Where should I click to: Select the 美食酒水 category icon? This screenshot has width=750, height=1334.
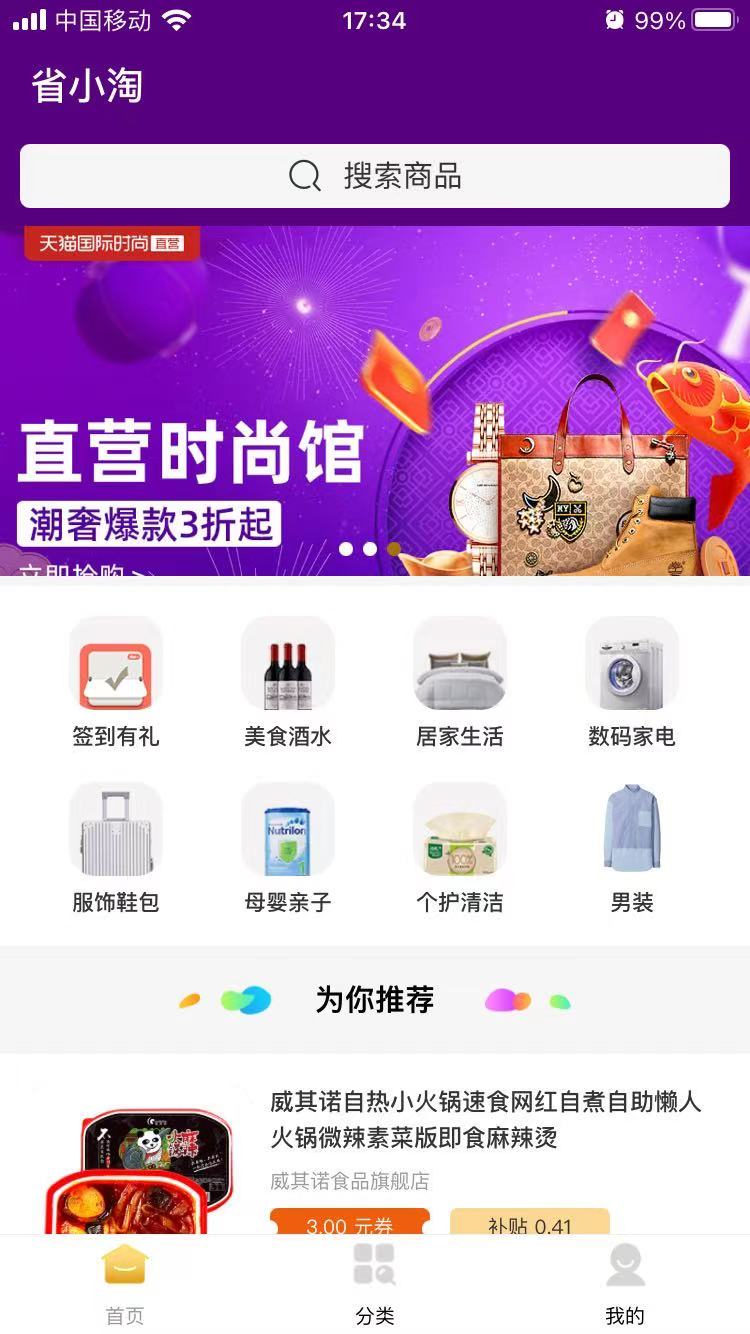[x=287, y=663]
